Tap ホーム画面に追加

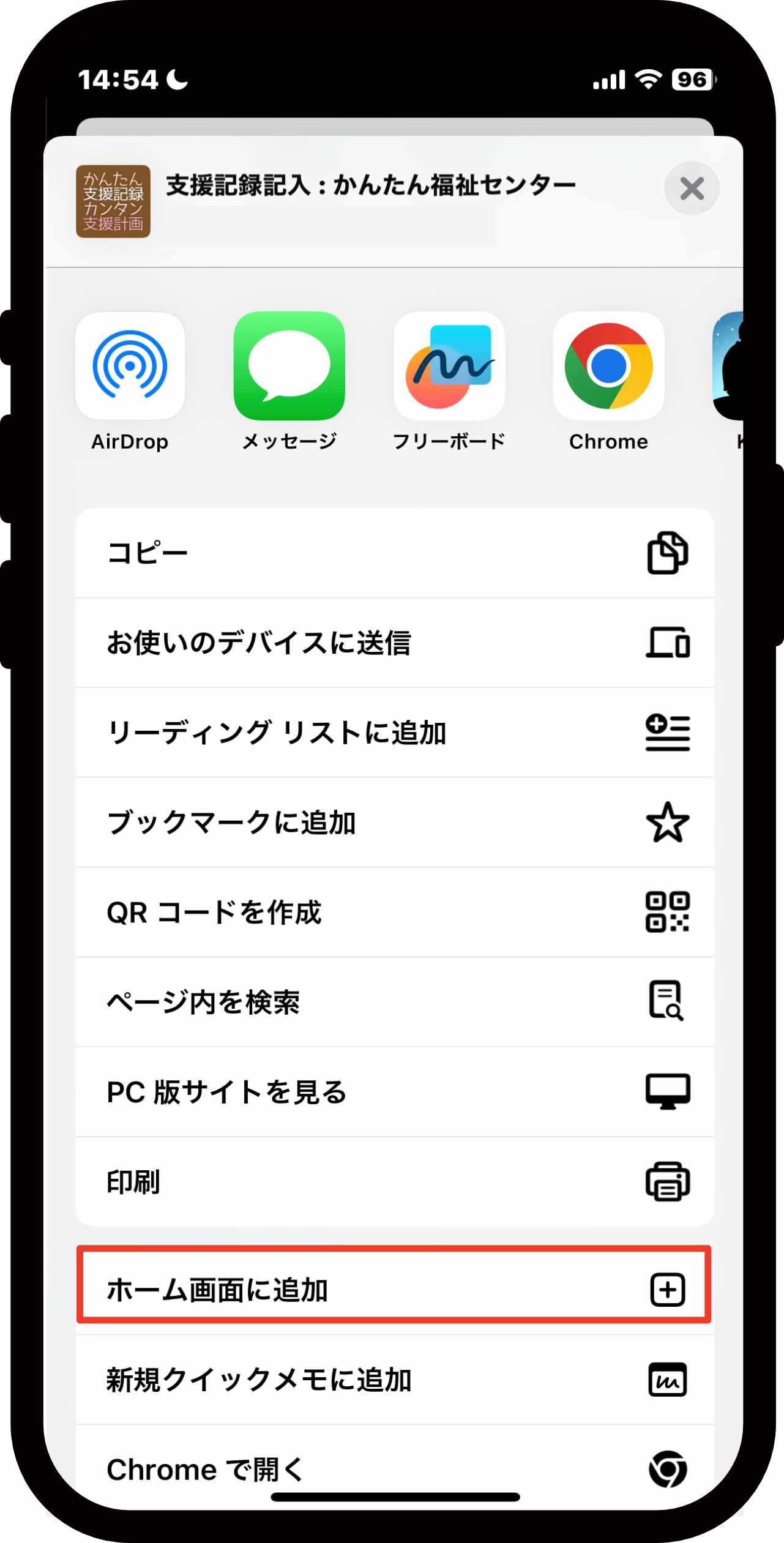(395, 1290)
